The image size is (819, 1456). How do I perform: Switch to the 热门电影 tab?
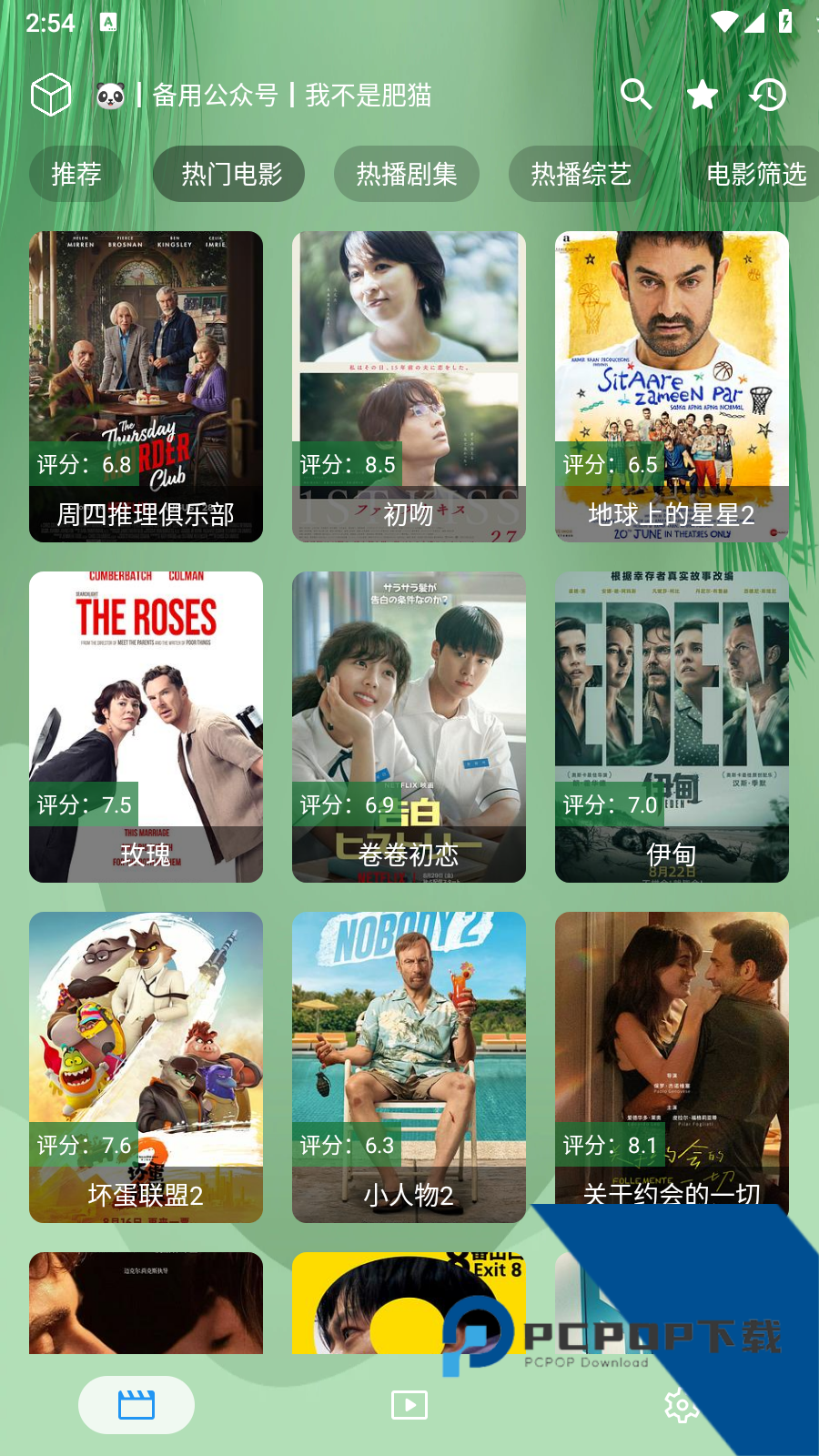click(x=229, y=174)
